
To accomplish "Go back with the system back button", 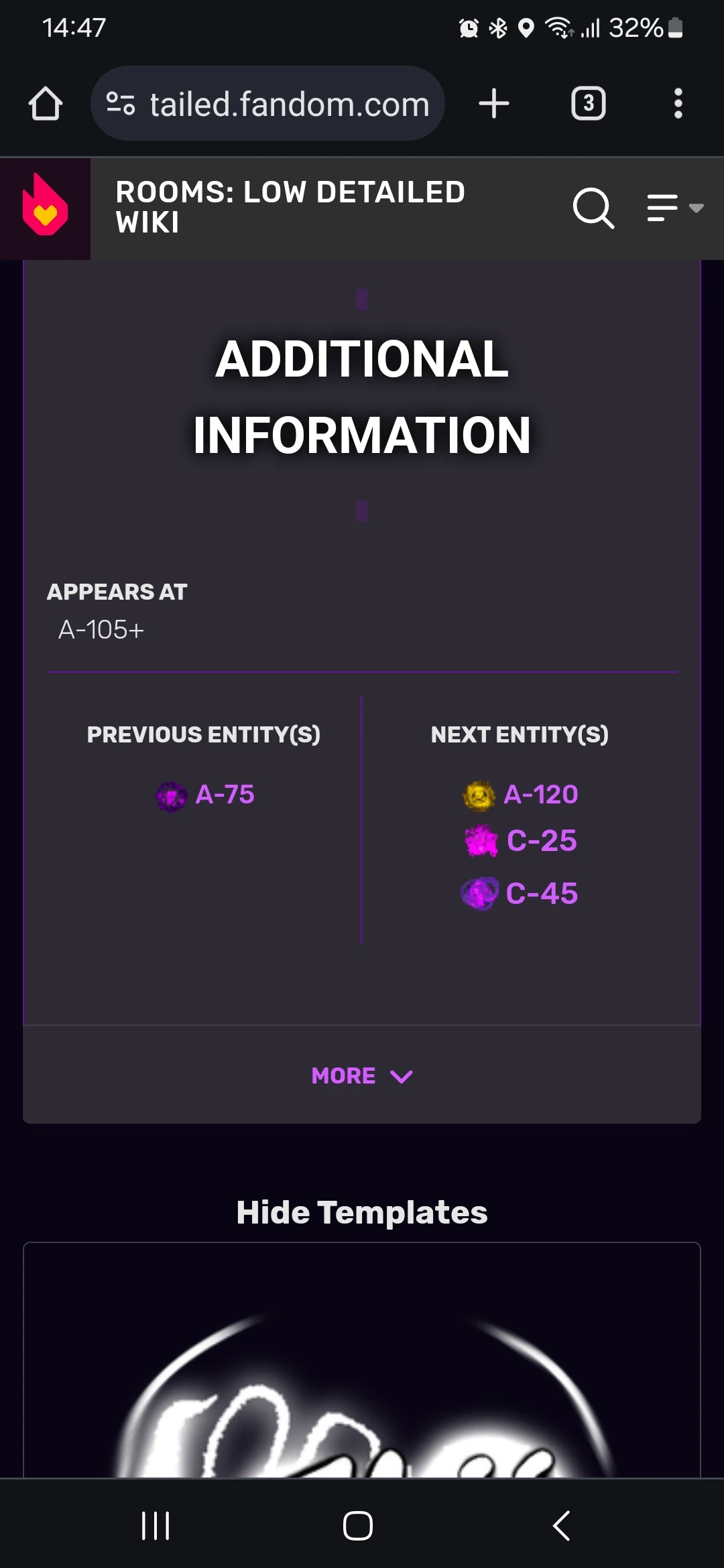I will click(562, 1526).
